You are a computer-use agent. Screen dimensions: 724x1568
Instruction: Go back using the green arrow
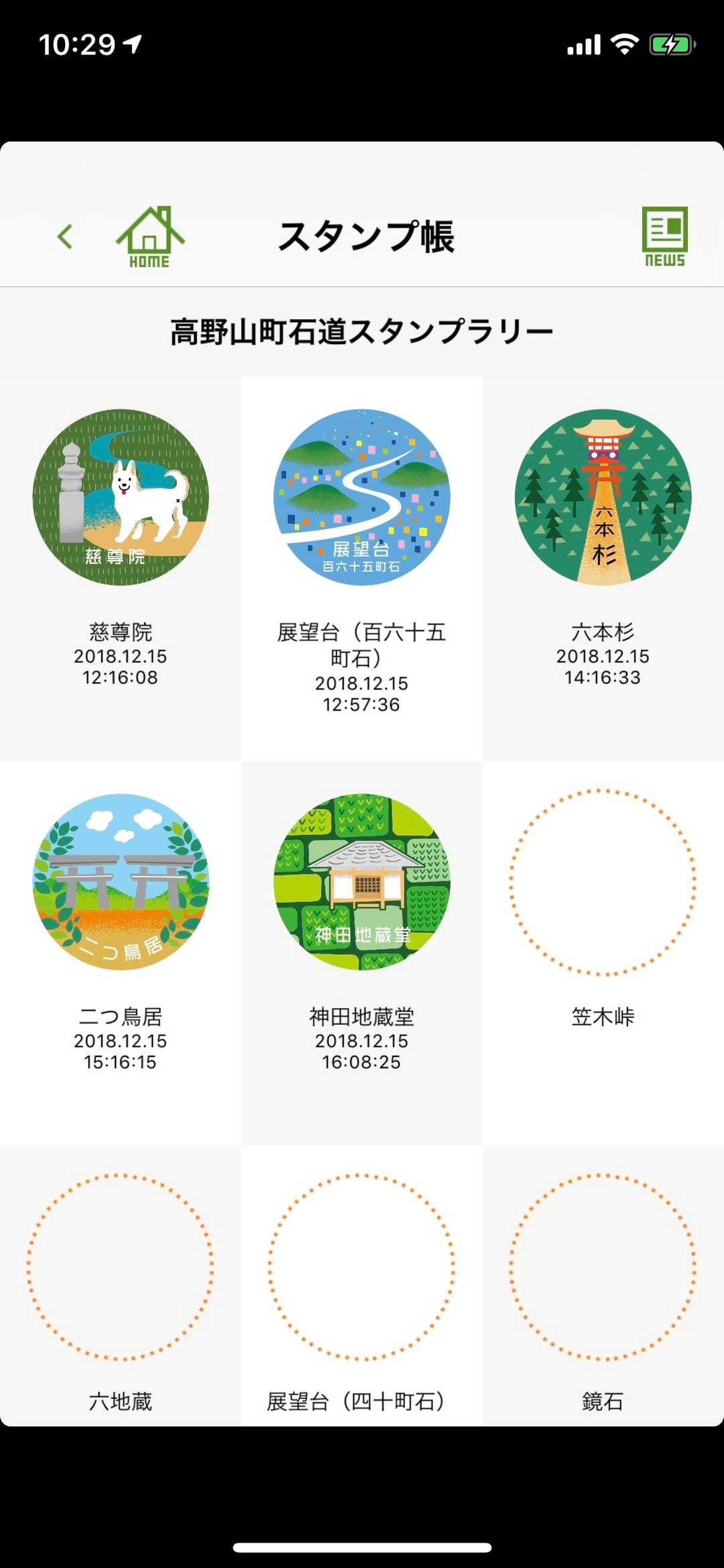pos(65,237)
